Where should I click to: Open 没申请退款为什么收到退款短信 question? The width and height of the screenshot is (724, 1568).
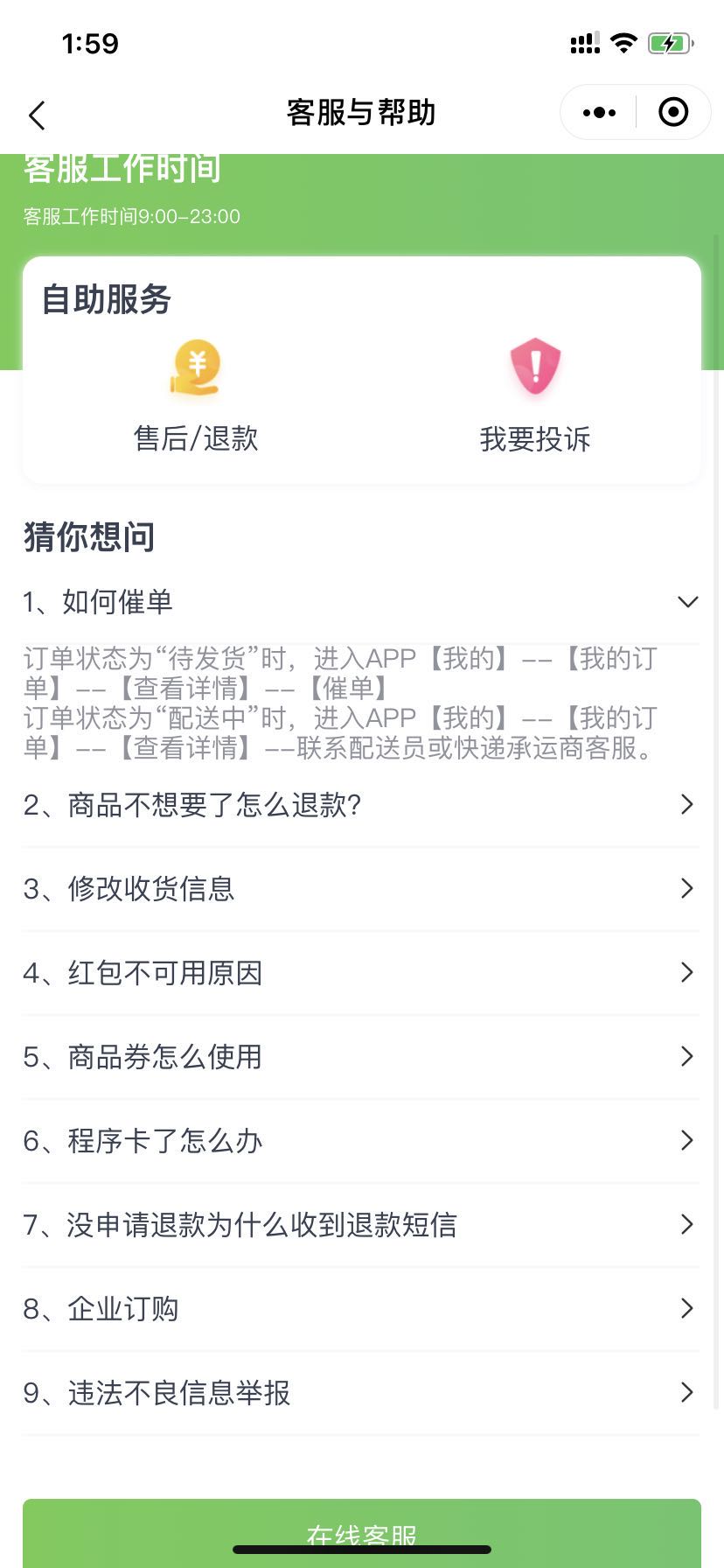(x=360, y=1225)
